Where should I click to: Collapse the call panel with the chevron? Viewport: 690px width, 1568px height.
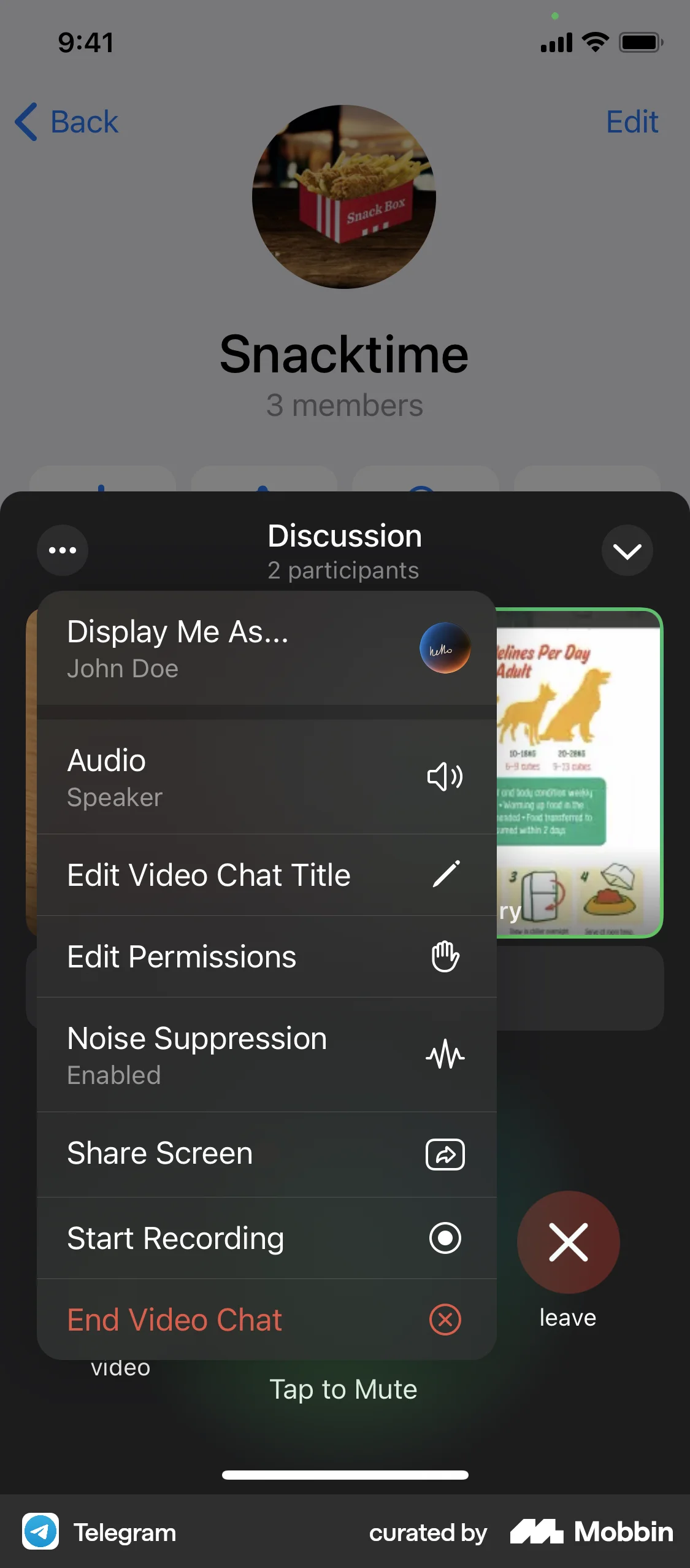[x=627, y=550]
